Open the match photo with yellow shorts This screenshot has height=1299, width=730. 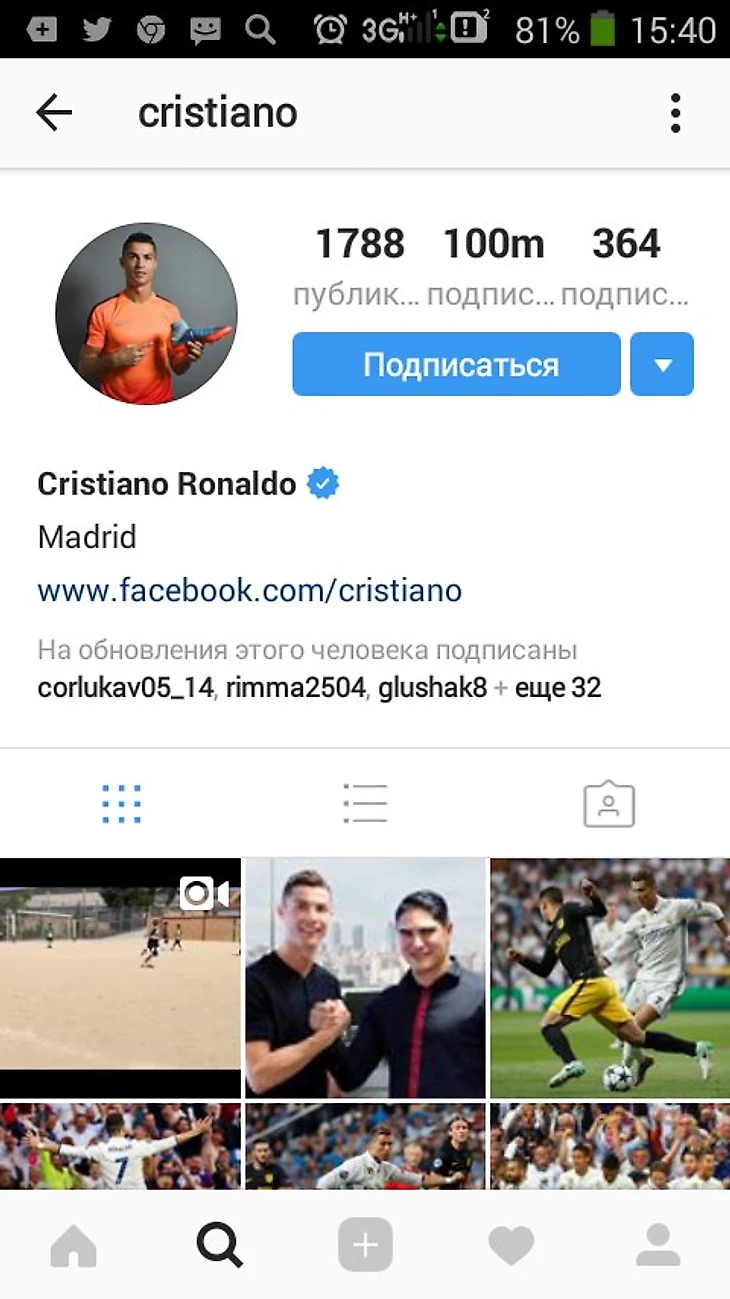pos(610,978)
